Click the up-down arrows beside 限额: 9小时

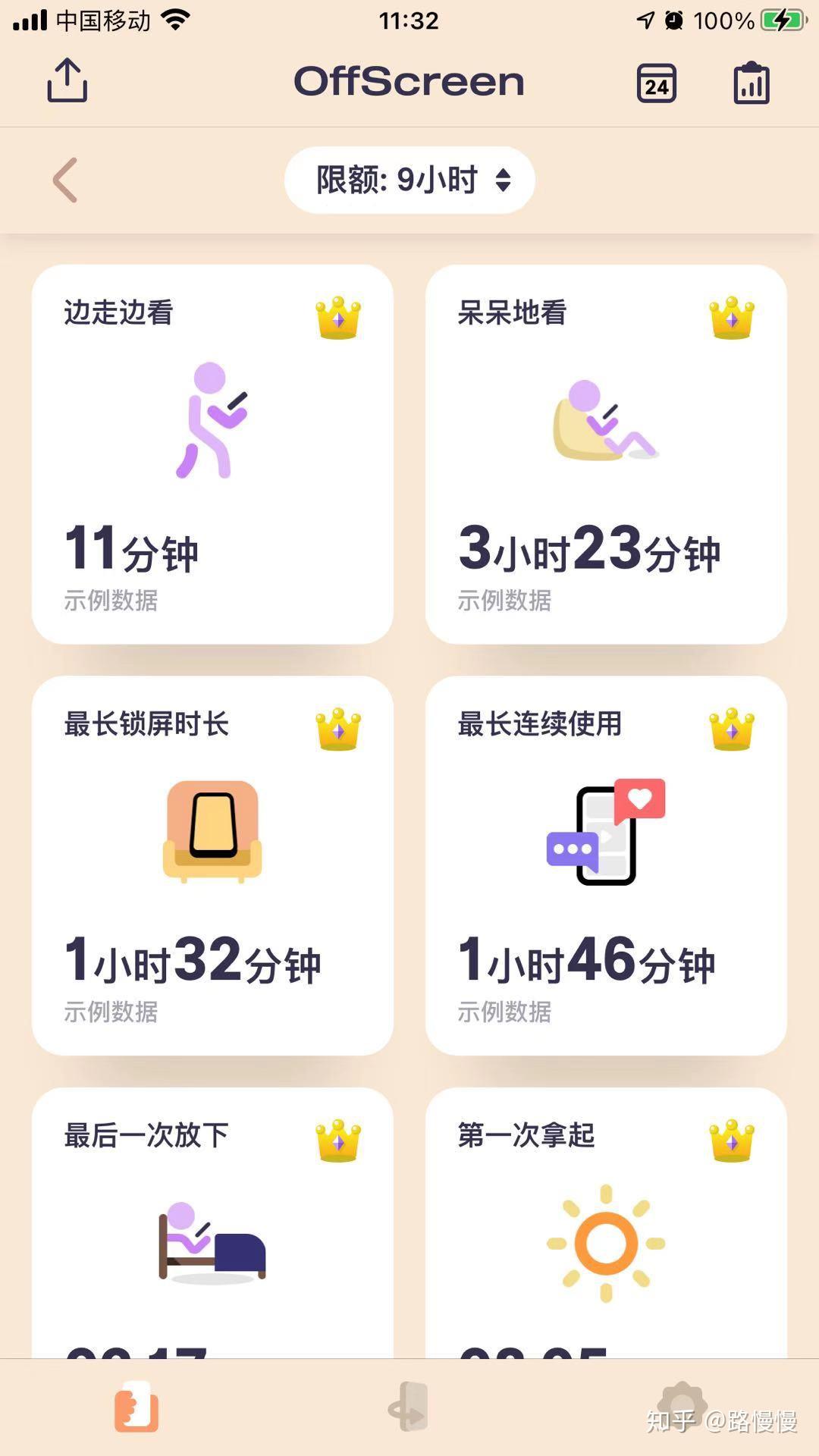click(x=503, y=181)
